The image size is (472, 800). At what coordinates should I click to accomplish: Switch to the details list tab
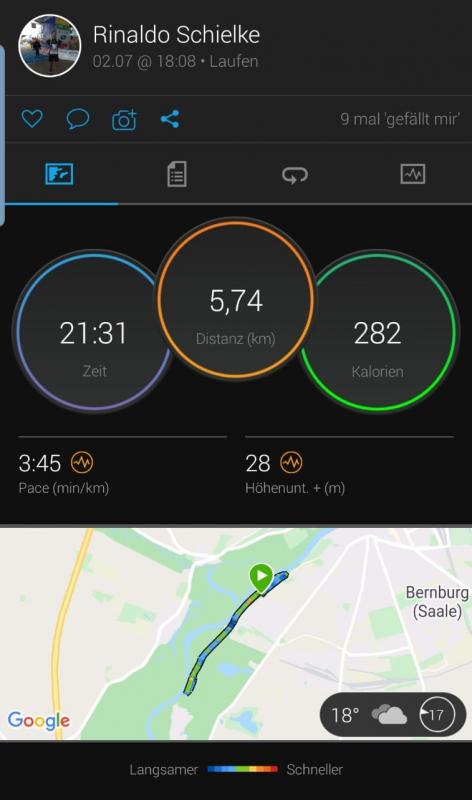pyautogui.click(x=177, y=174)
